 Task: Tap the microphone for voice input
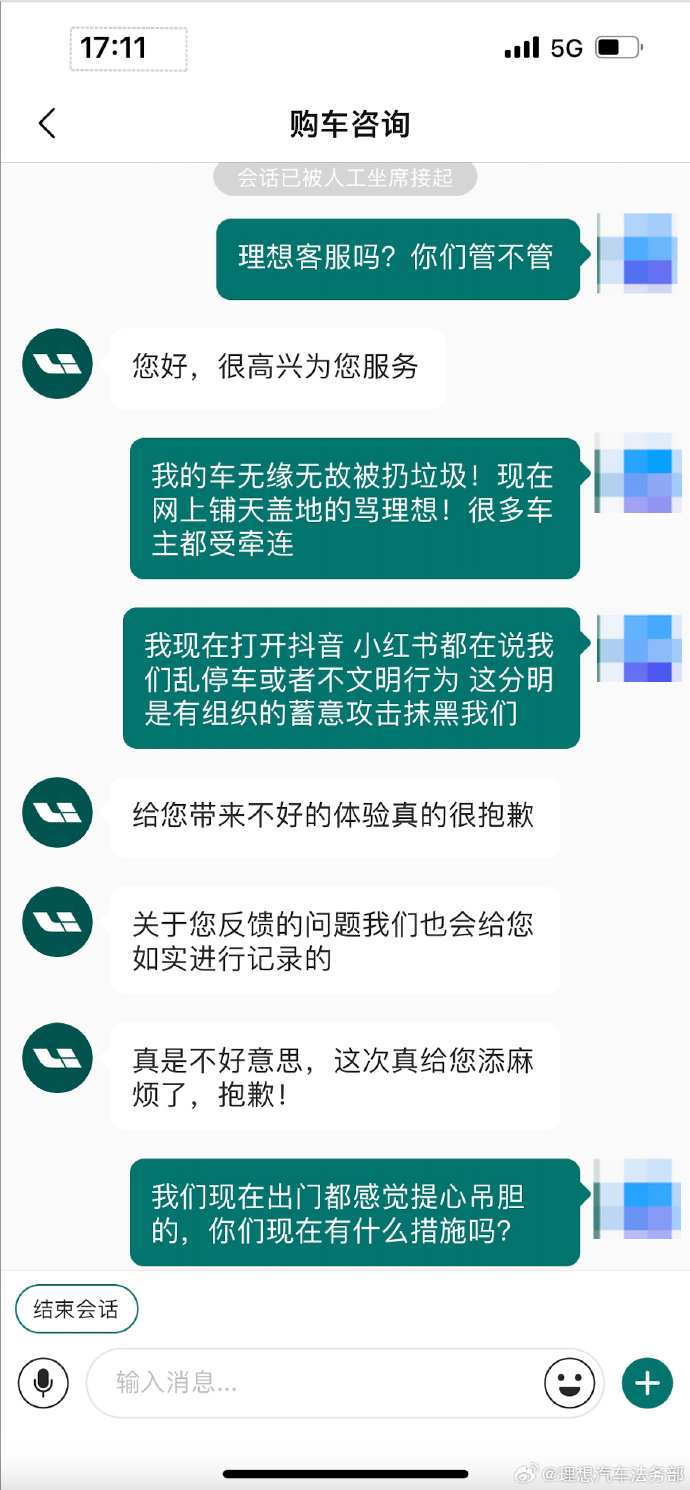click(x=43, y=1383)
